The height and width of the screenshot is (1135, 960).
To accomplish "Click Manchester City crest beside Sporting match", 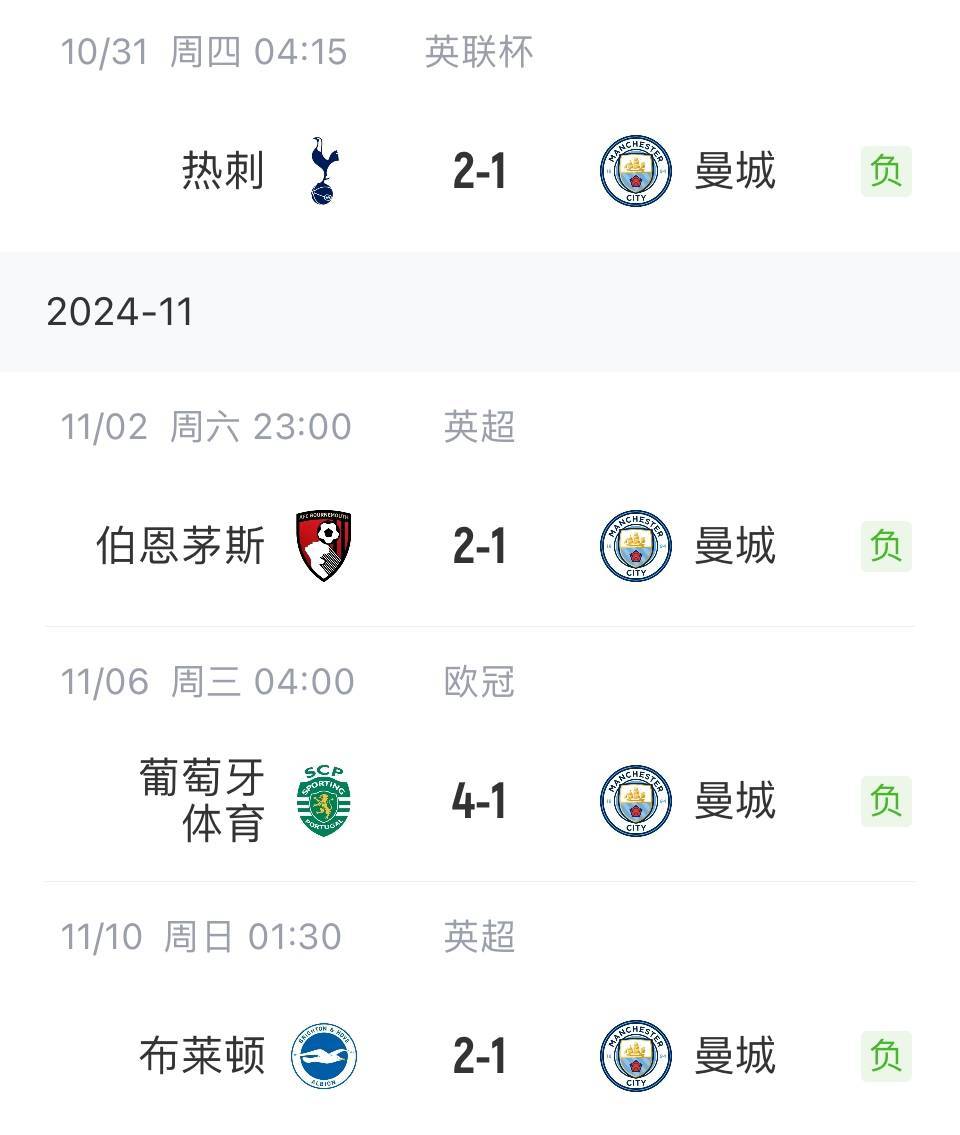I will [x=634, y=800].
